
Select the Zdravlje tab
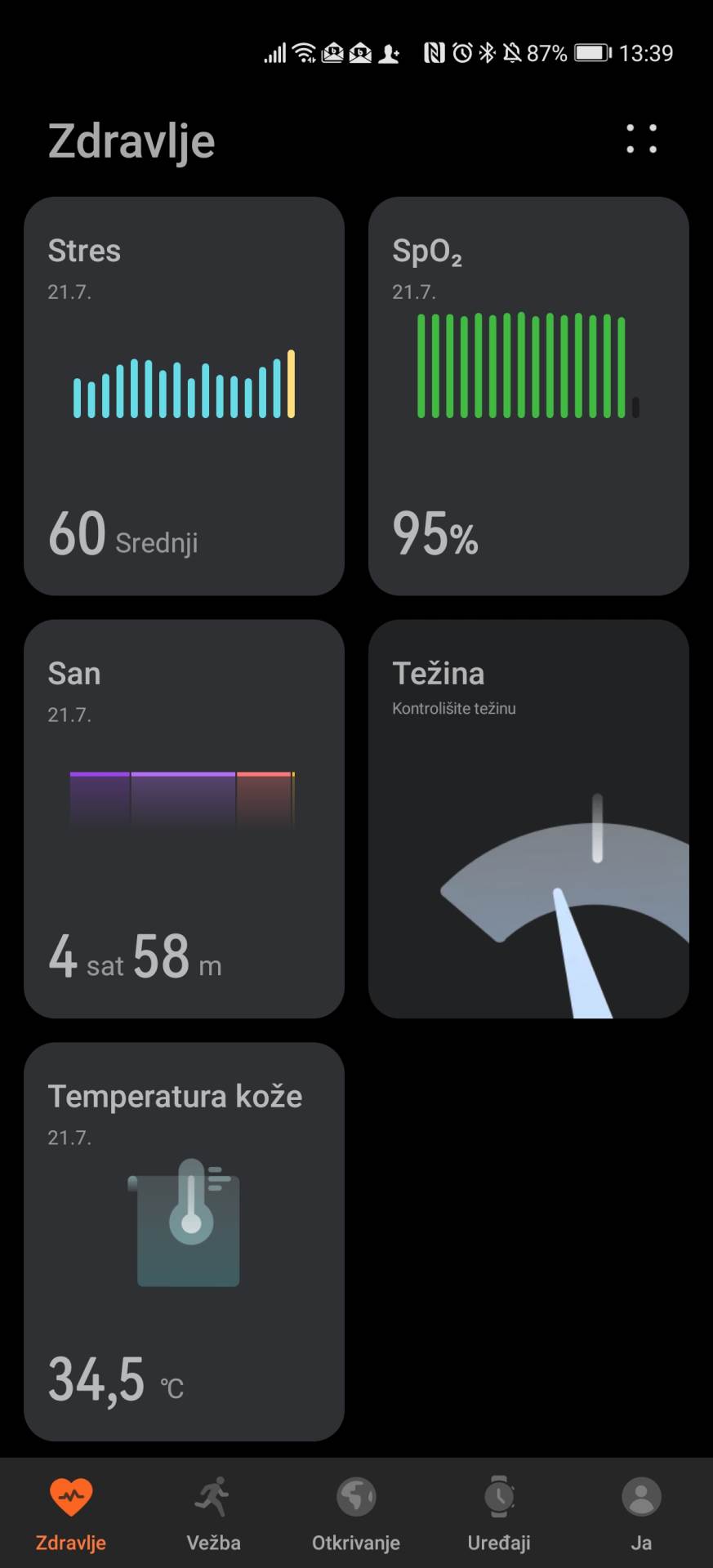(71, 1512)
